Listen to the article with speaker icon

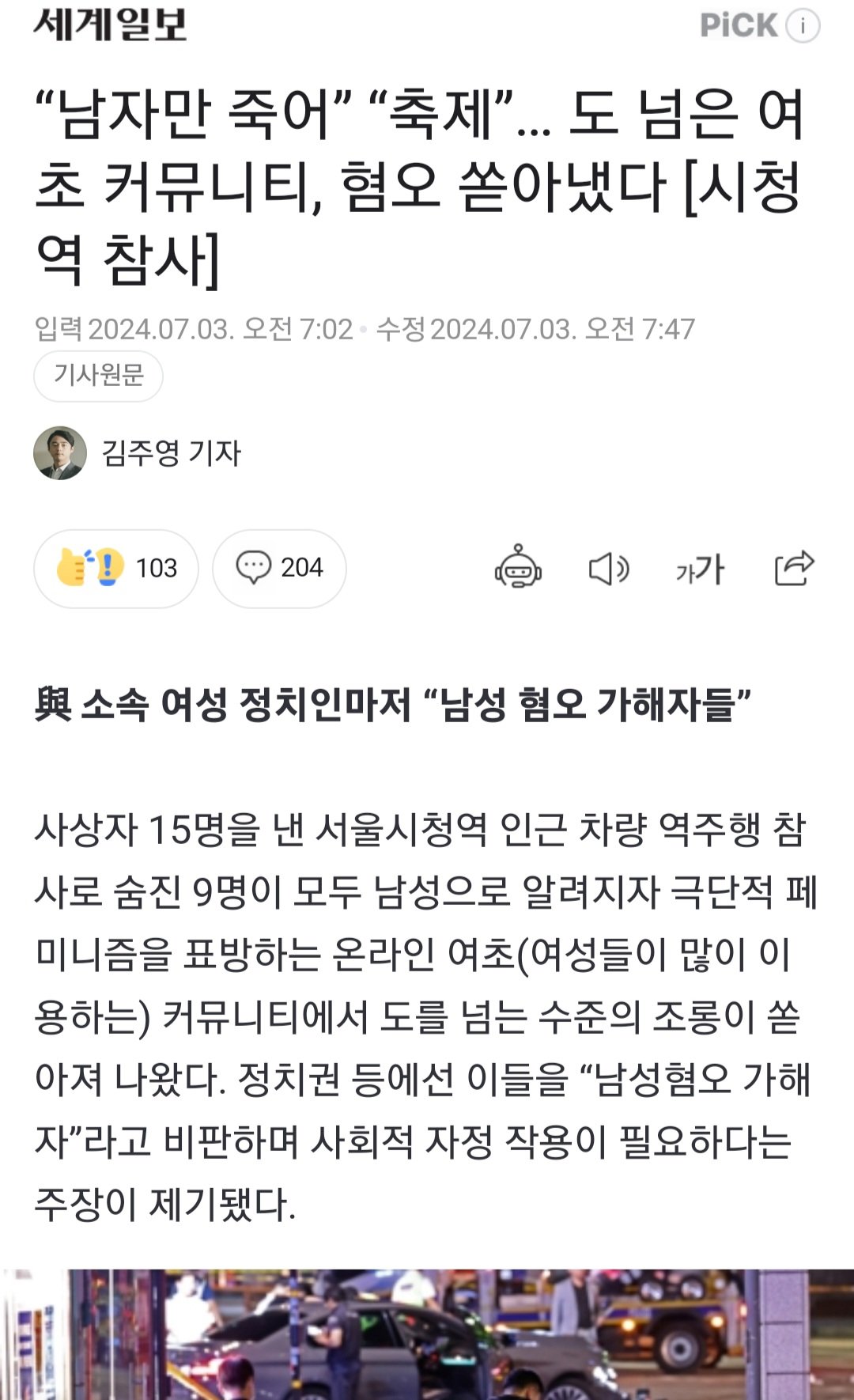point(609,569)
